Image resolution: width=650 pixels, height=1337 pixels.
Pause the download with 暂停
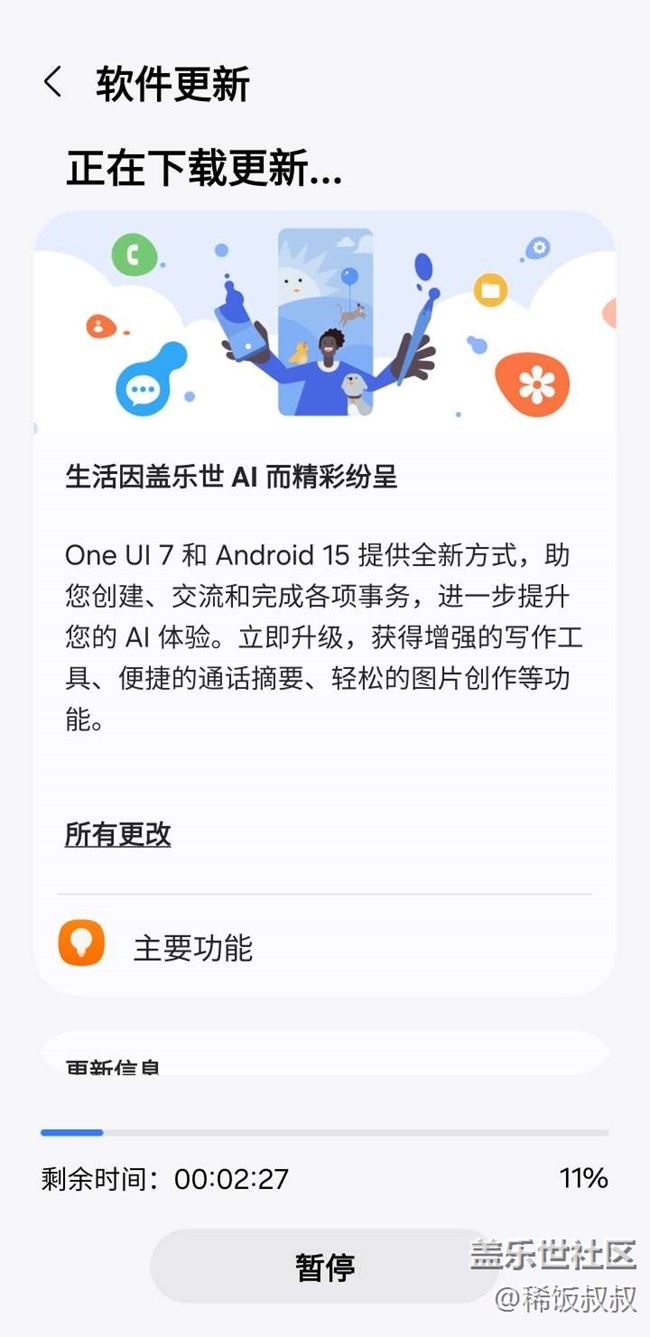coord(324,1266)
